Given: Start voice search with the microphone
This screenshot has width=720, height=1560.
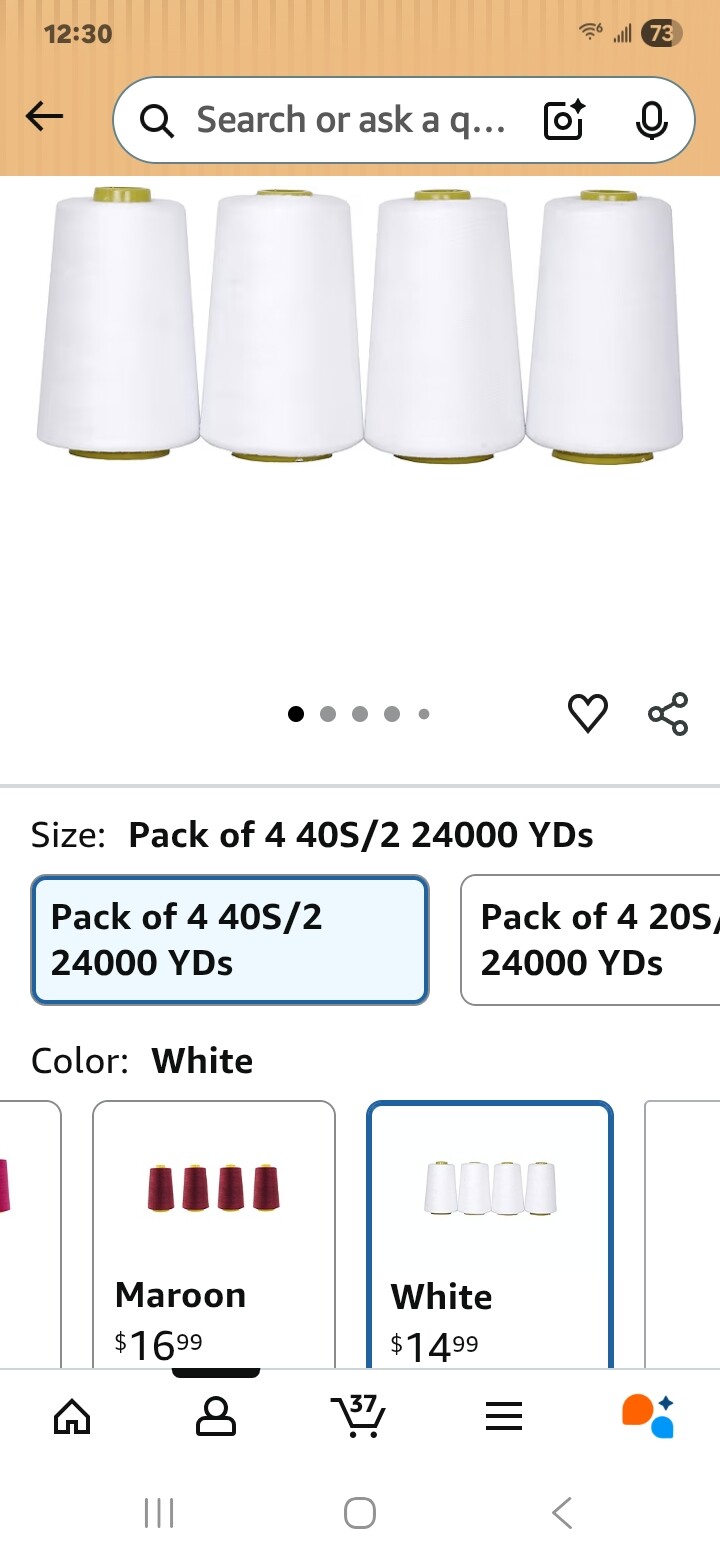Looking at the screenshot, I should [x=651, y=120].
